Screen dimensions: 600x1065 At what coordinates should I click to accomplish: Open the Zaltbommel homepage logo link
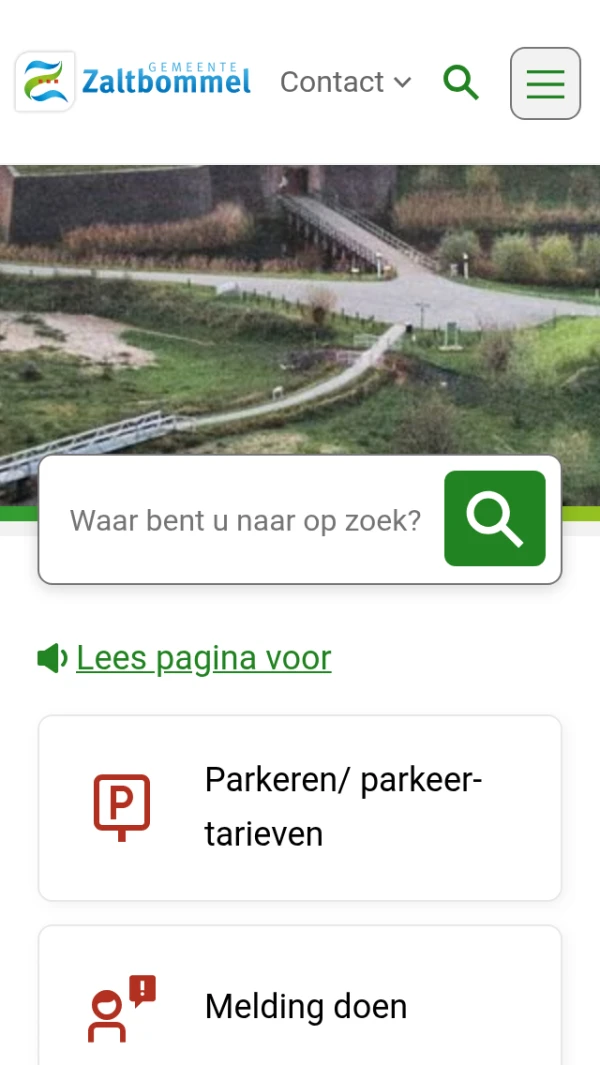(133, 82)
